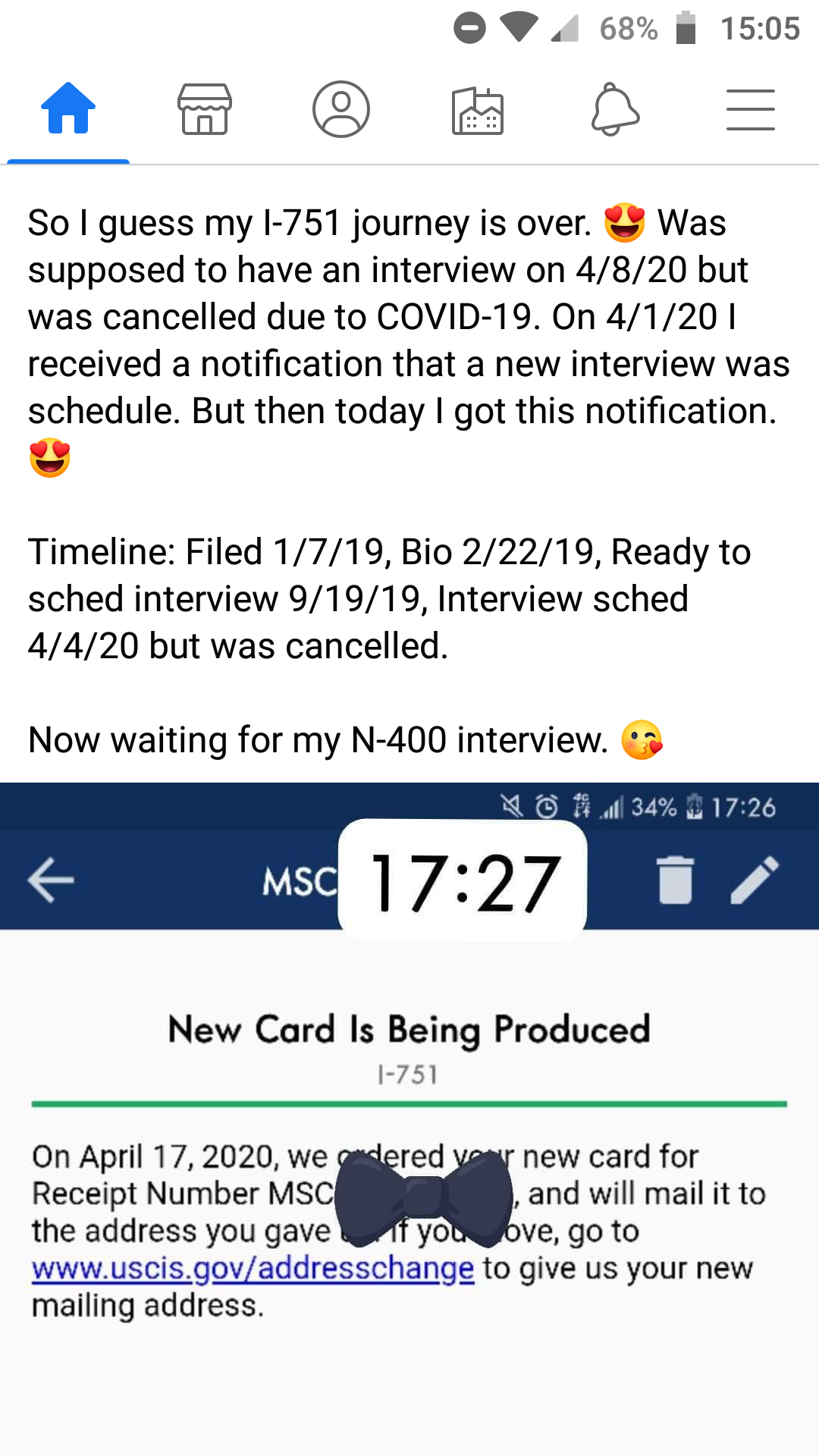Screen dimensions: 819x1456
Task: Go to the Home feed tab
Action: click(68, 108)
